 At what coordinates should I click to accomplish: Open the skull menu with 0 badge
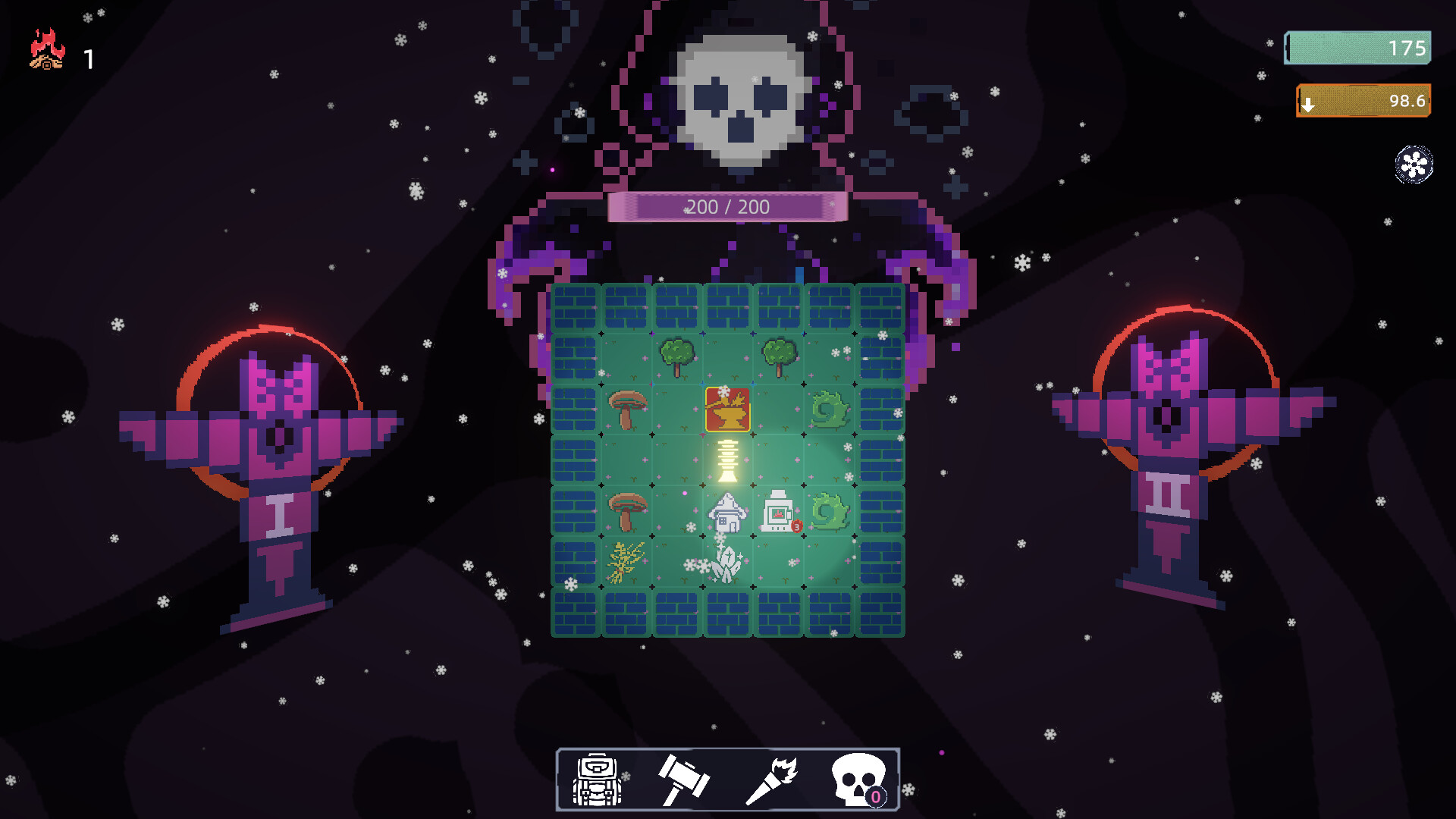(x=858, y=780)
